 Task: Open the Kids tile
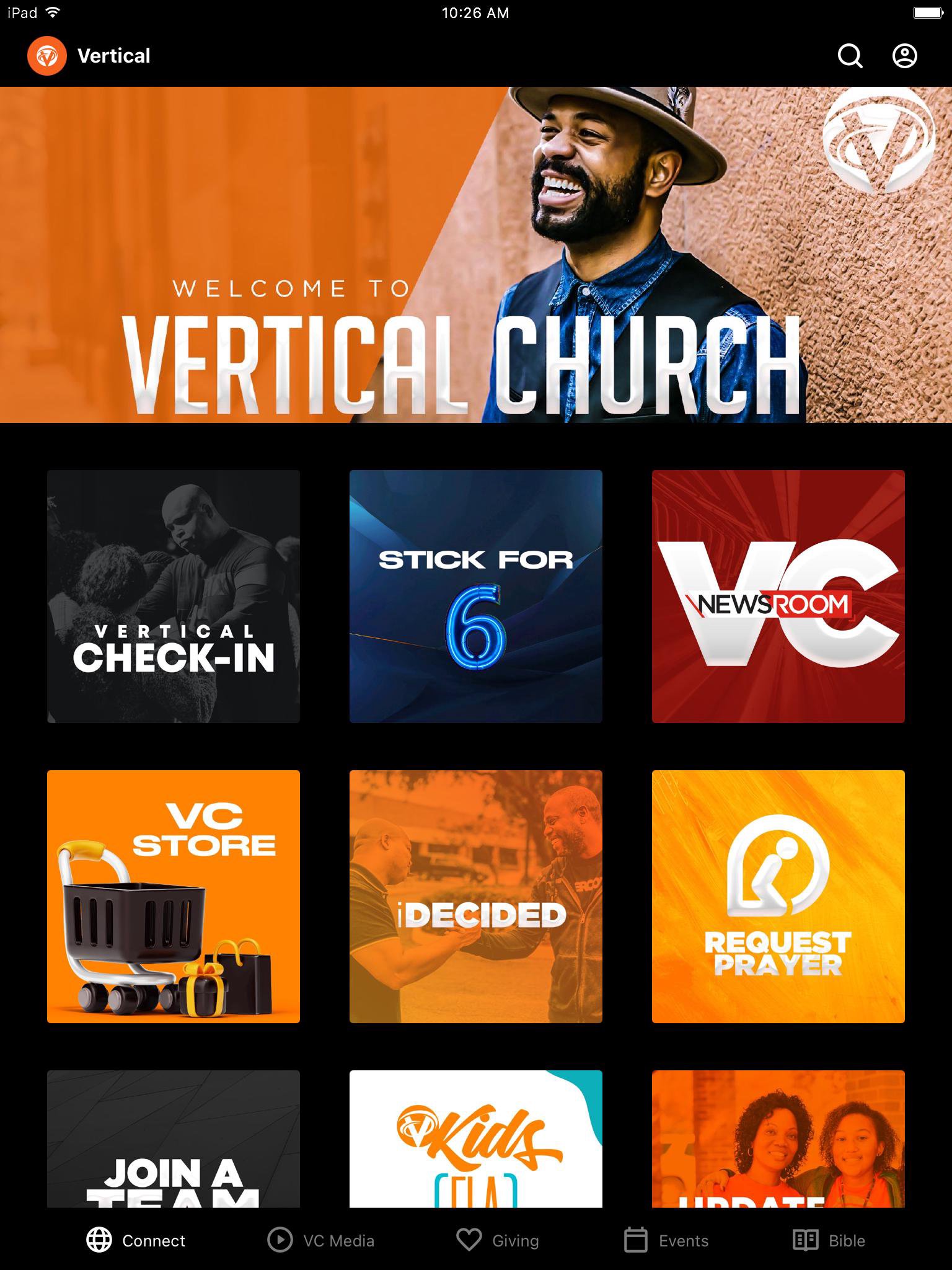pos(476,1139)
